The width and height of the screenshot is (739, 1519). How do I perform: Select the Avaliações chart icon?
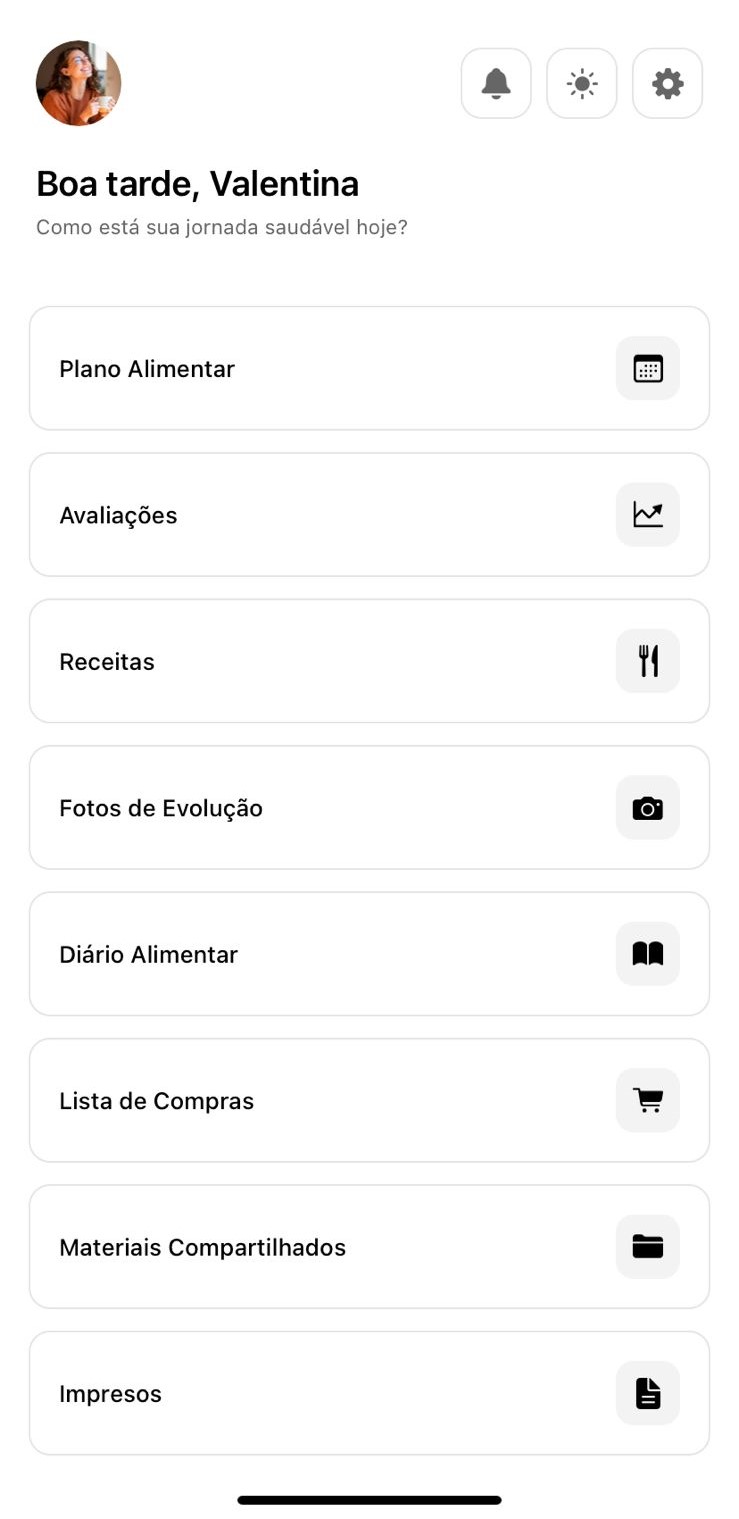coord(647,514)
